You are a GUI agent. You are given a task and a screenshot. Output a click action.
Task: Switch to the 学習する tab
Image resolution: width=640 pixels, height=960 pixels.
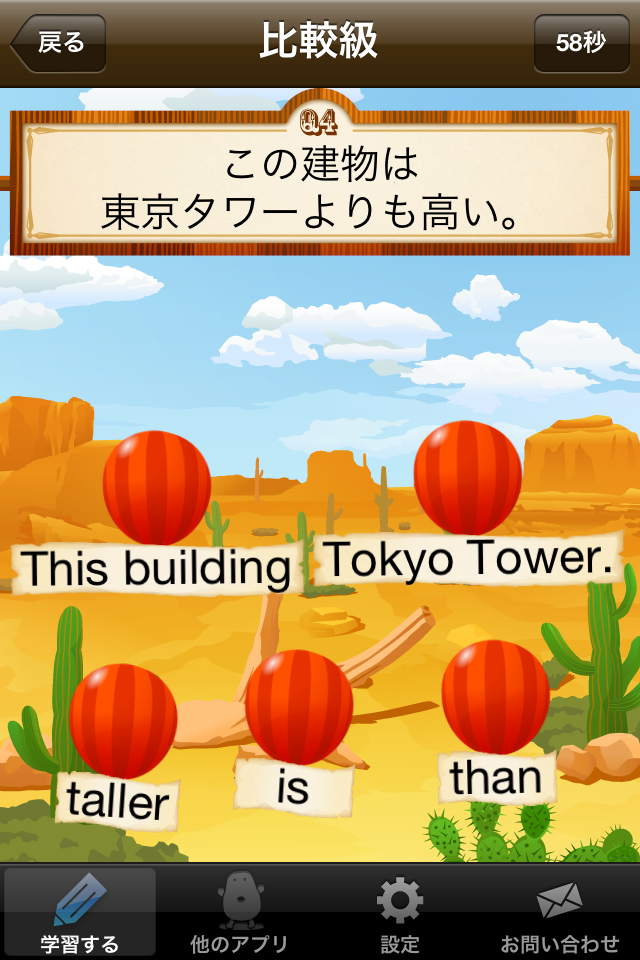pos(80,912)
